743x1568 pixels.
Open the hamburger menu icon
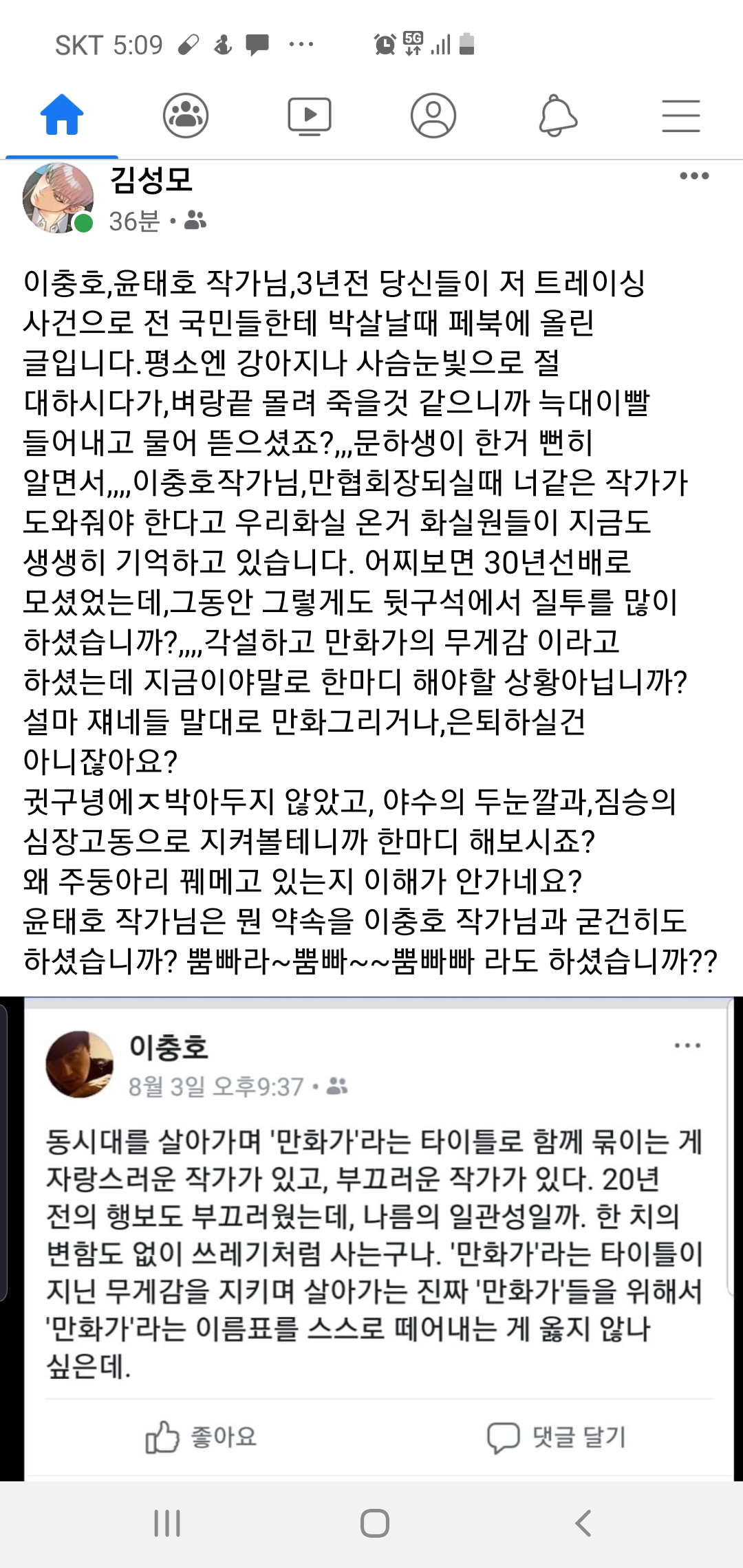(x=682, y=116)
